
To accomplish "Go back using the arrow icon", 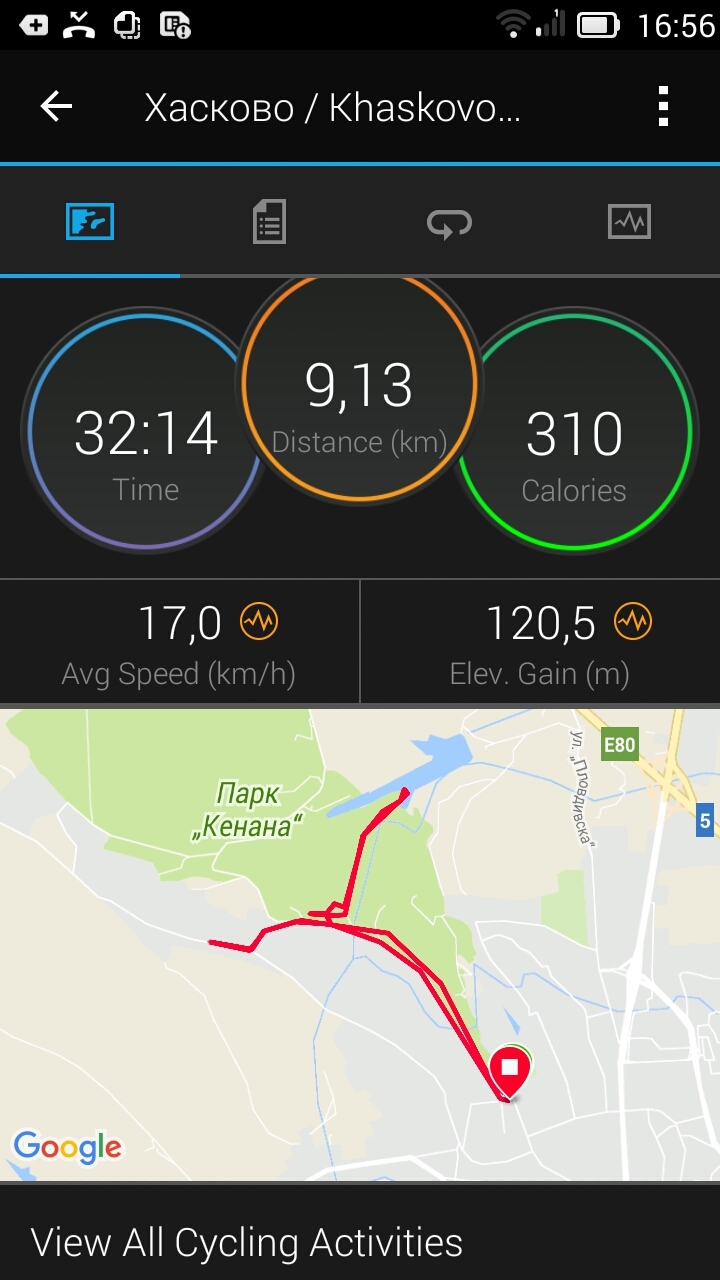I will click(x=56, y=106).
